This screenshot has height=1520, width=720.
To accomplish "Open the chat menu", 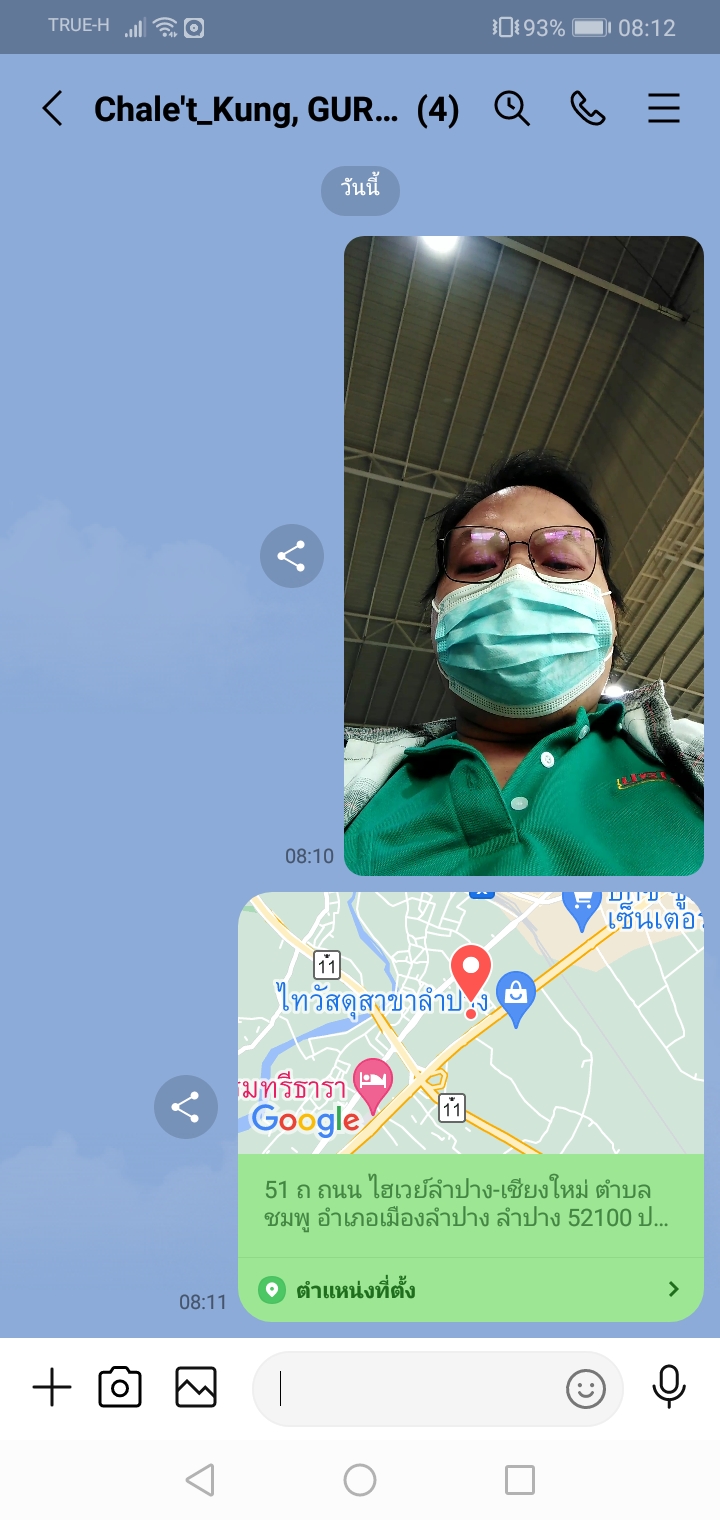I will click(664, 109).
